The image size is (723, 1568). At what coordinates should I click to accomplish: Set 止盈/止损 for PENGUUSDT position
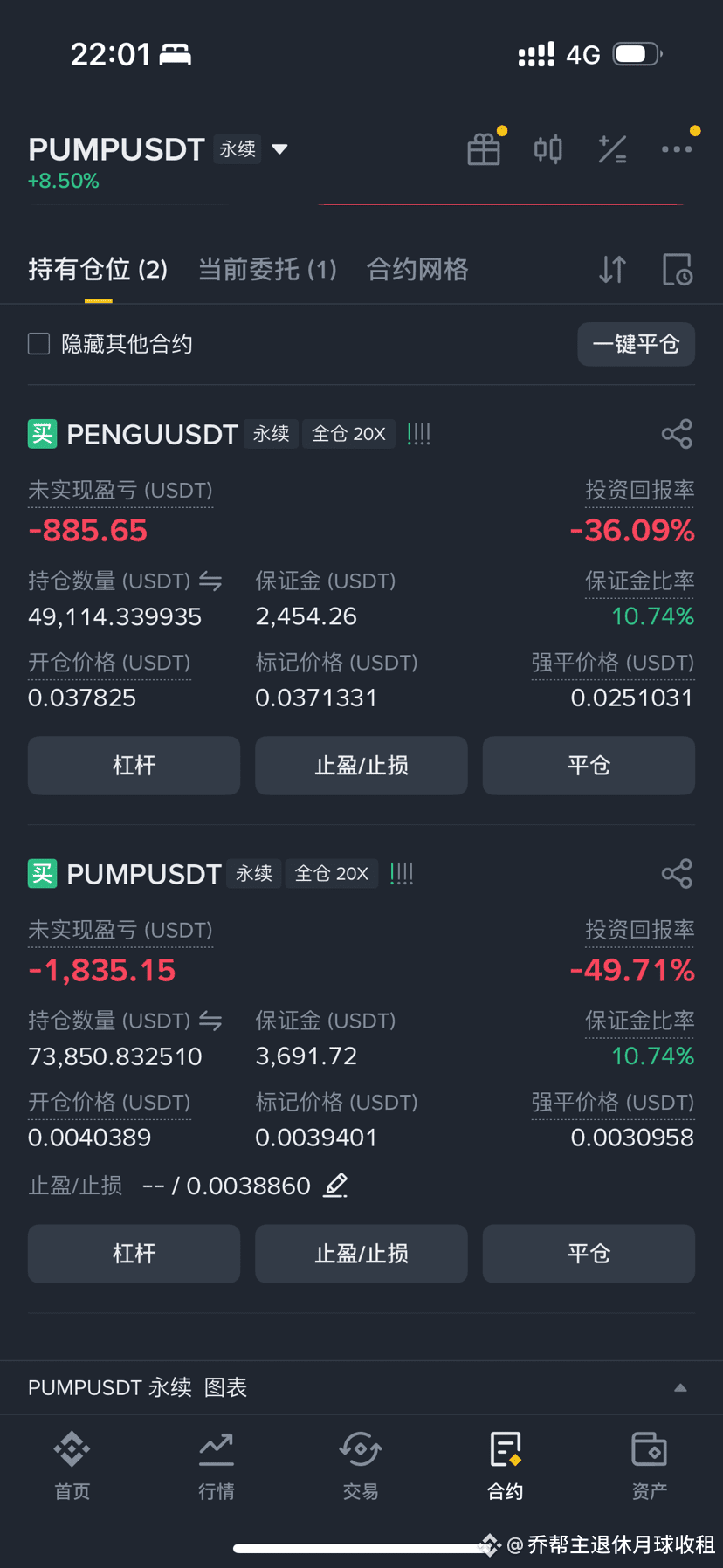[x=361, y=766]
